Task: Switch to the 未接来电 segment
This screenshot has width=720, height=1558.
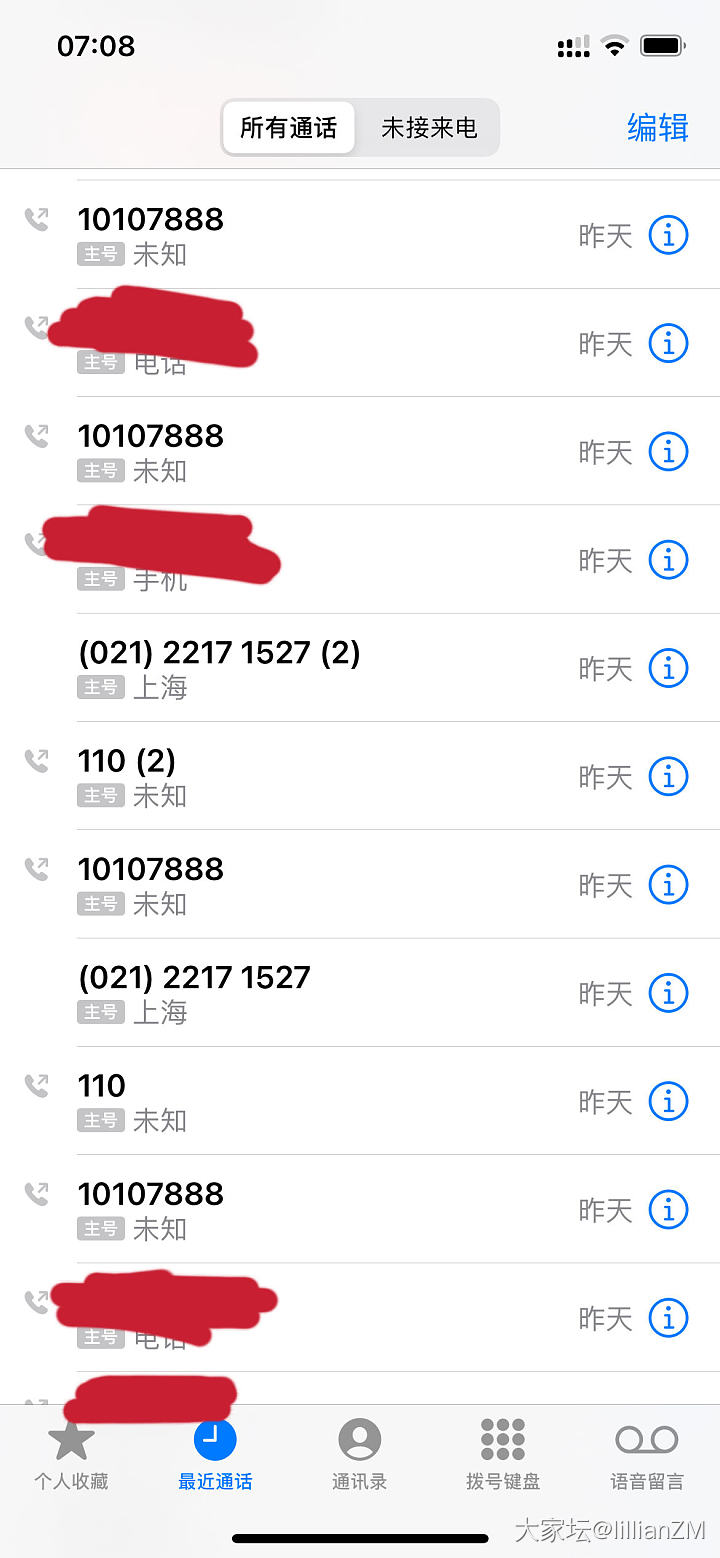Action: (x=428, y=128)
